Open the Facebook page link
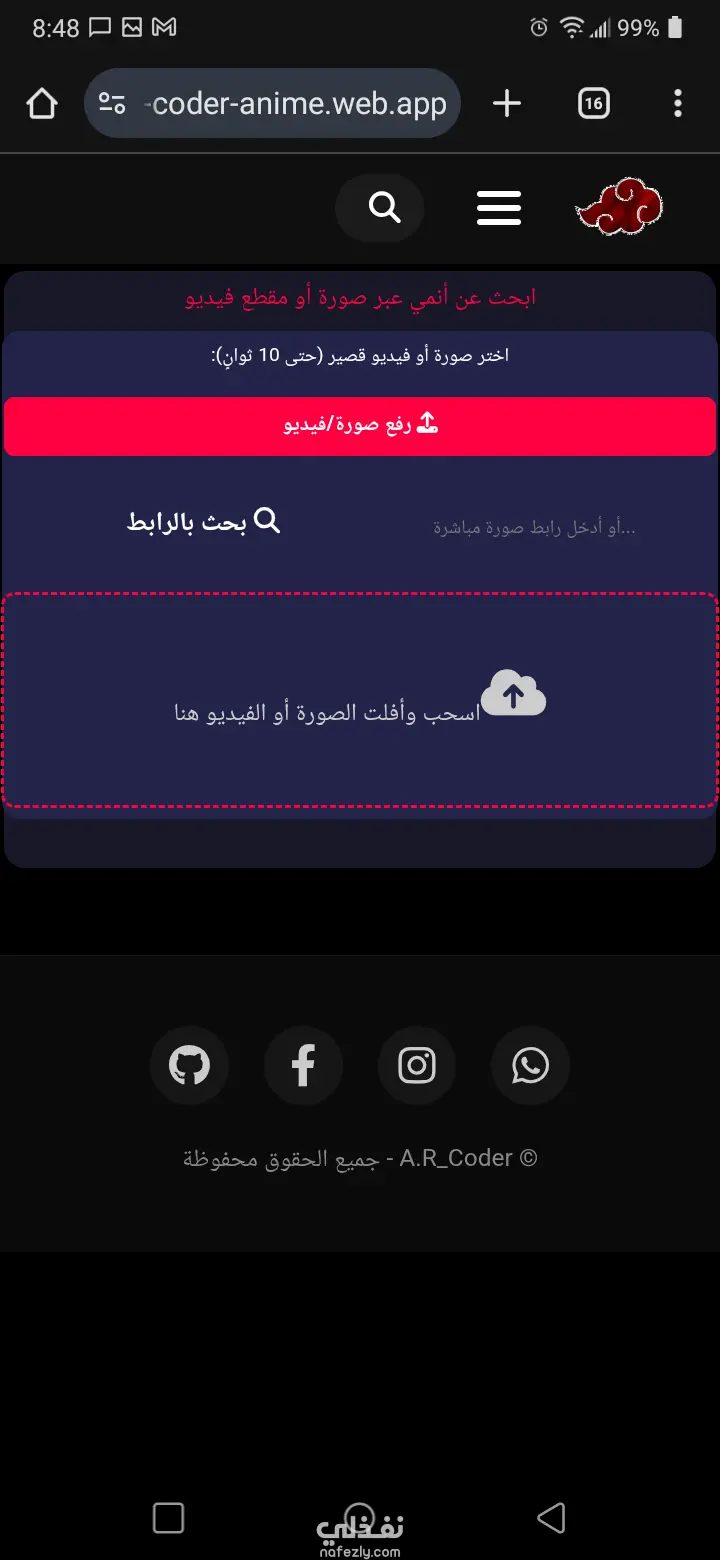Image resolution: width=720 pixels, height=1560 pixels. click(x=303, y=1065)
